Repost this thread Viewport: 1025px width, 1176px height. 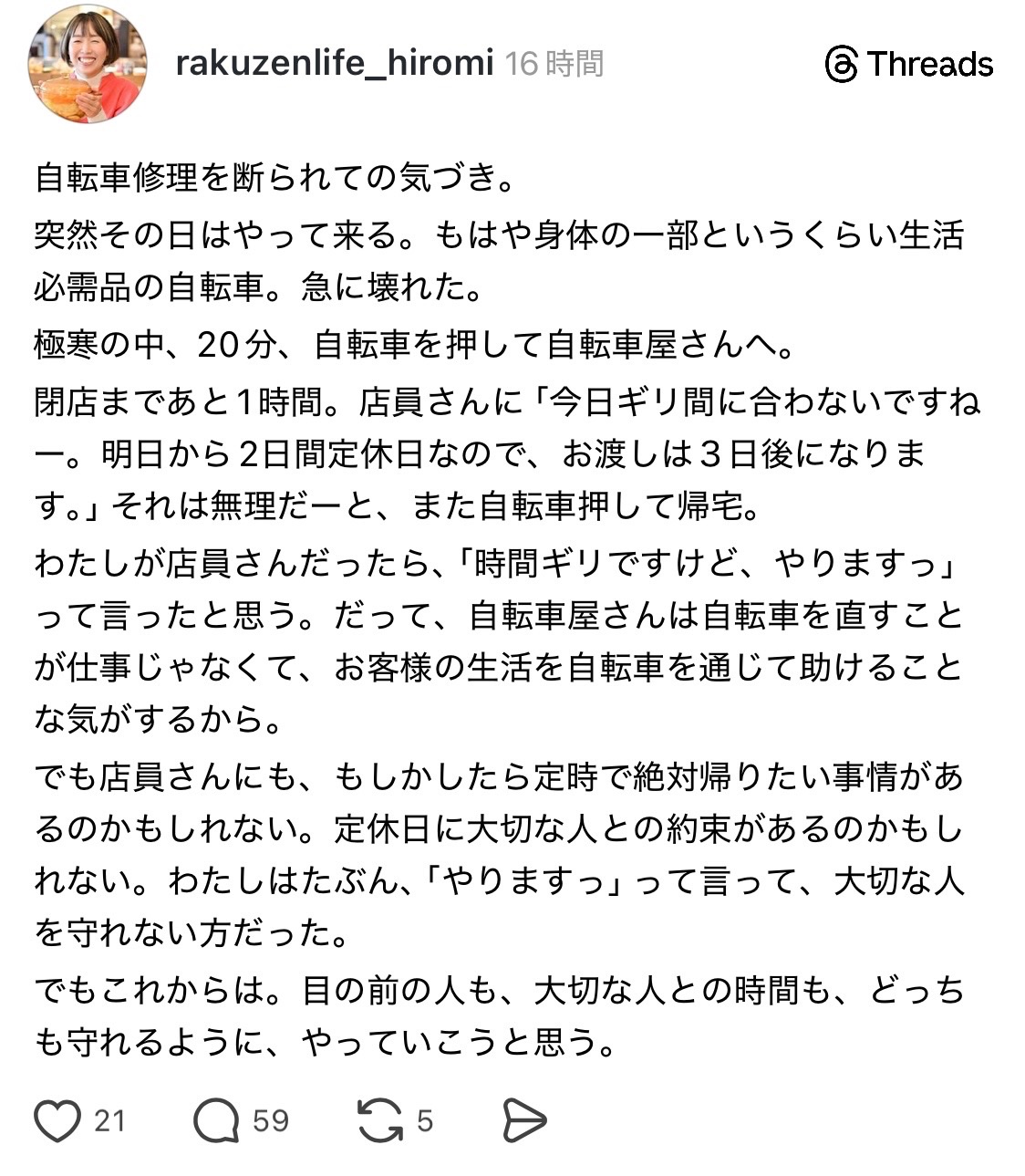pyautogui.click(x=380, y=1120)
